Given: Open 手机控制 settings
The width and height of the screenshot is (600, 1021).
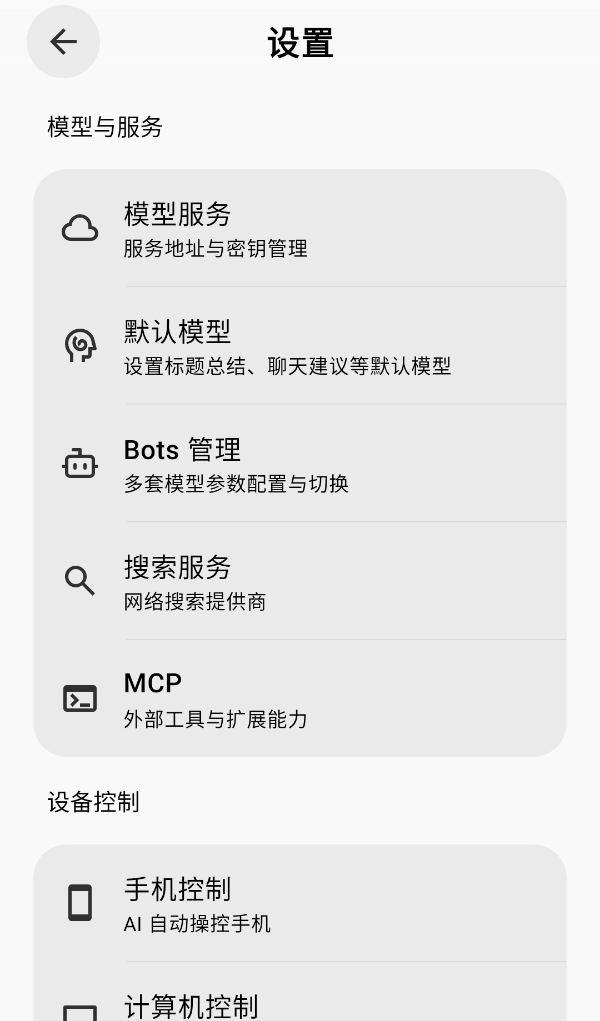Looking at the screenshot, I should (300, 904).
